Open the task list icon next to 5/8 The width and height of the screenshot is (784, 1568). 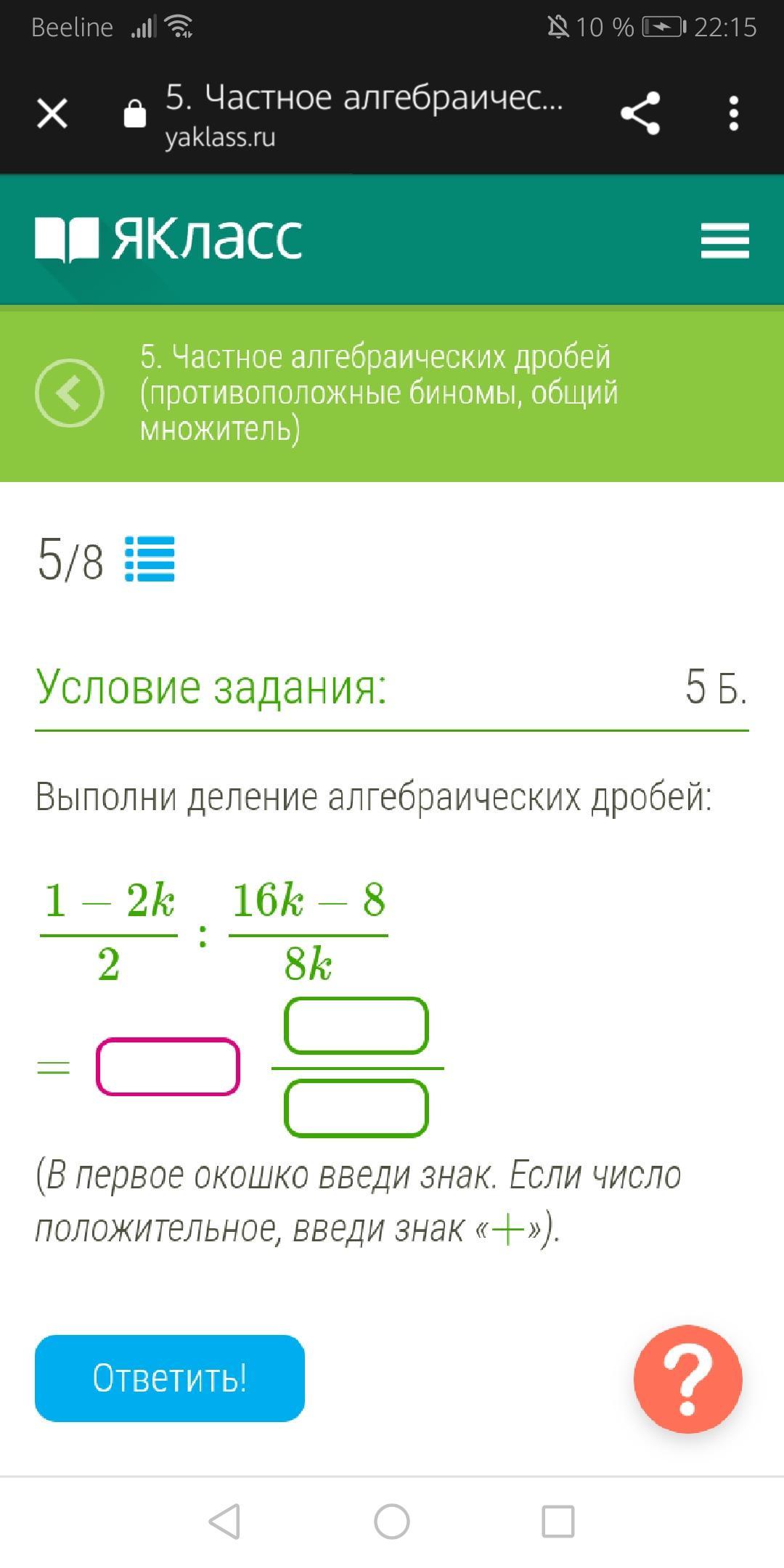pos(150,559)
